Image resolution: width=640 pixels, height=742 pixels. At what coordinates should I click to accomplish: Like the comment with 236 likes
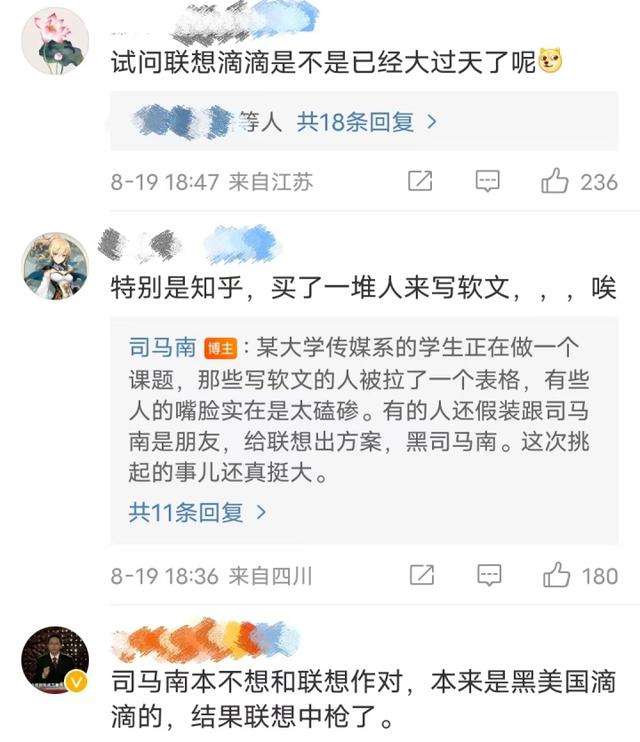click(x=555, y=181)
